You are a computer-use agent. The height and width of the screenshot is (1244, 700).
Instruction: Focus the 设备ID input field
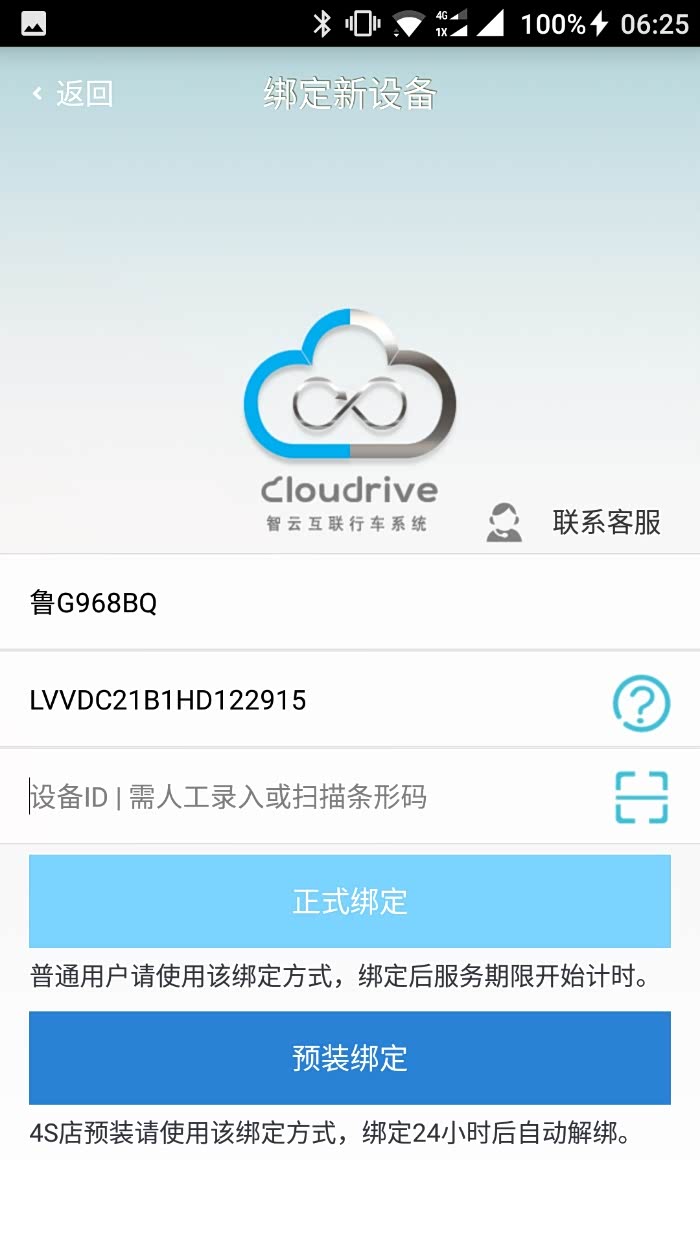pyautogui.click(x=300, y=797)
